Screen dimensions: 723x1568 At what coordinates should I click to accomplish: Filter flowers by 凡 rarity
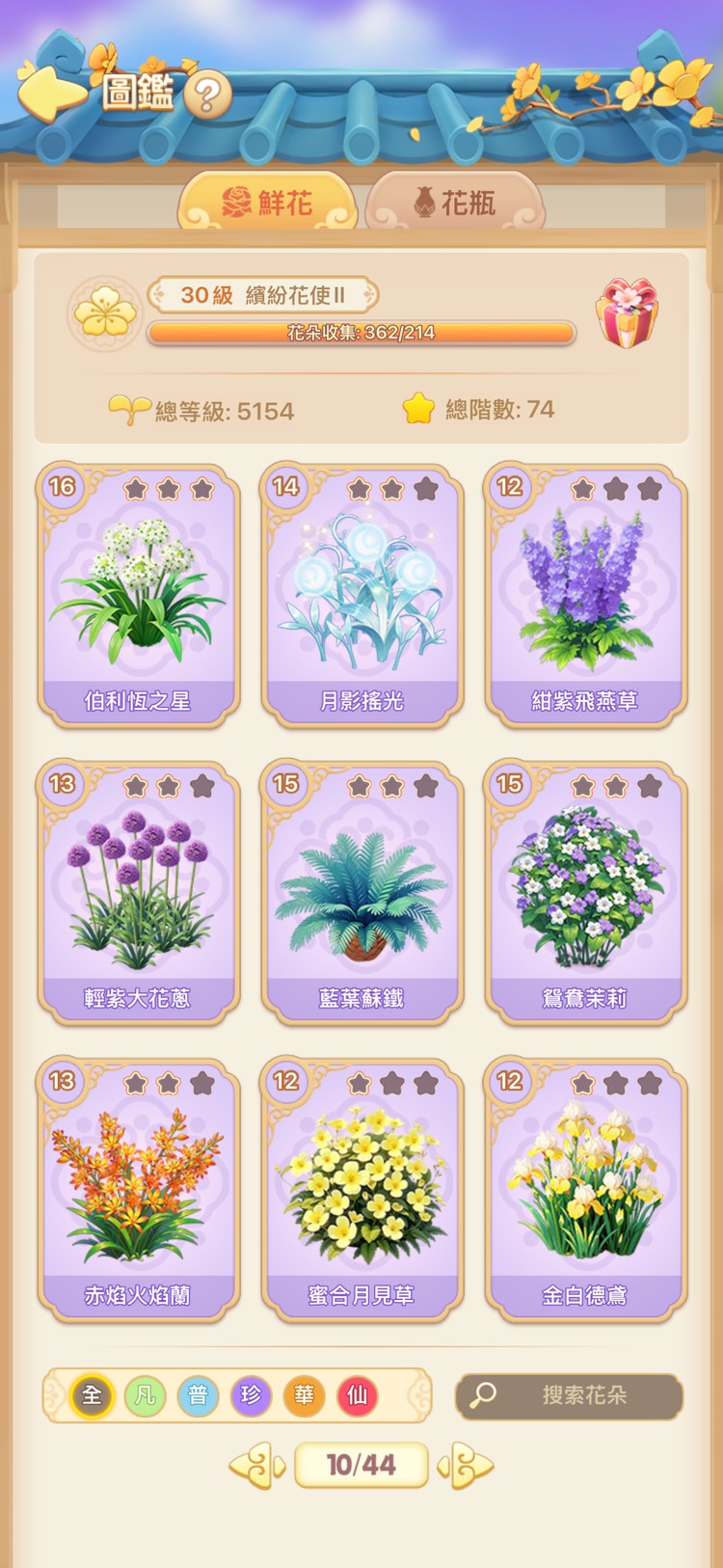[145, 1395]
